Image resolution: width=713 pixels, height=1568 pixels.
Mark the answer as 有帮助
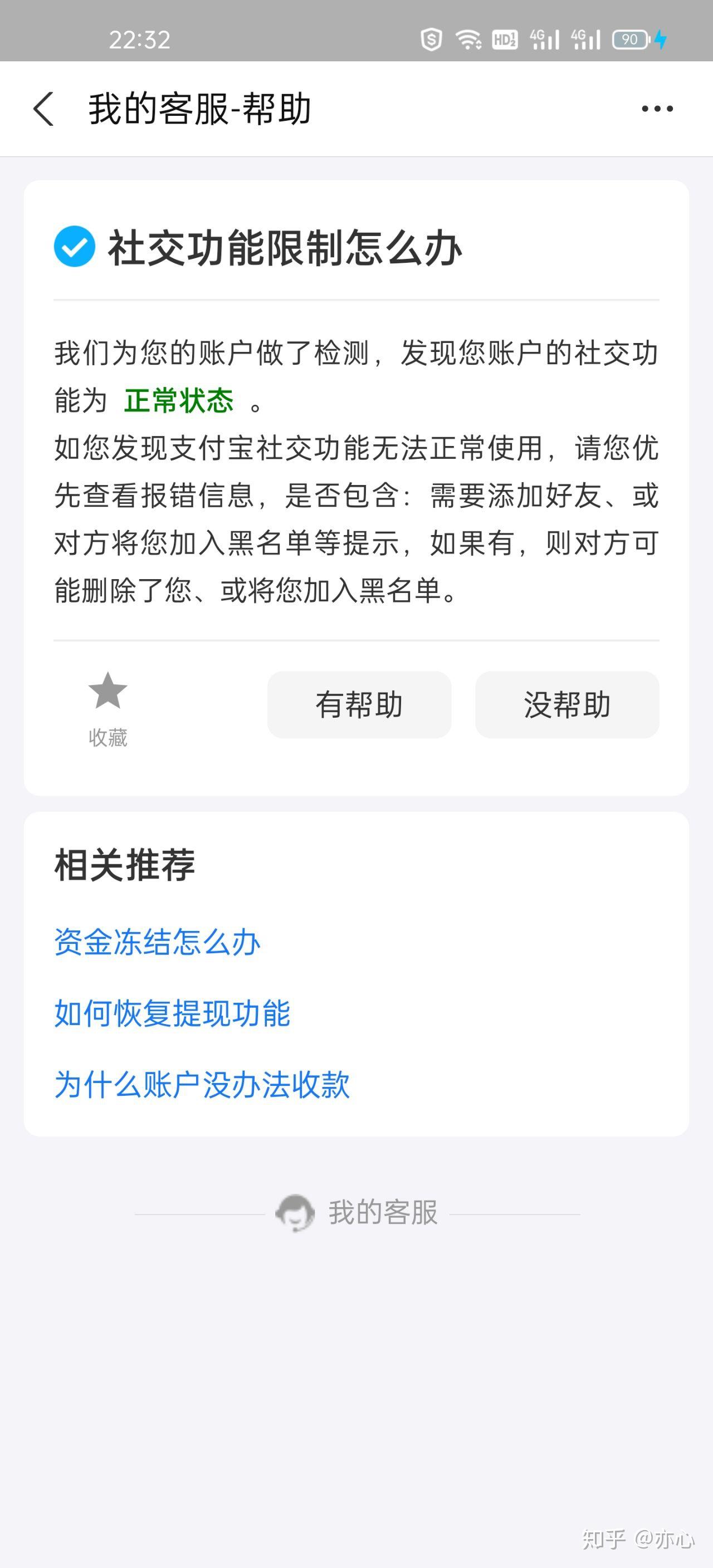(359, 704)
